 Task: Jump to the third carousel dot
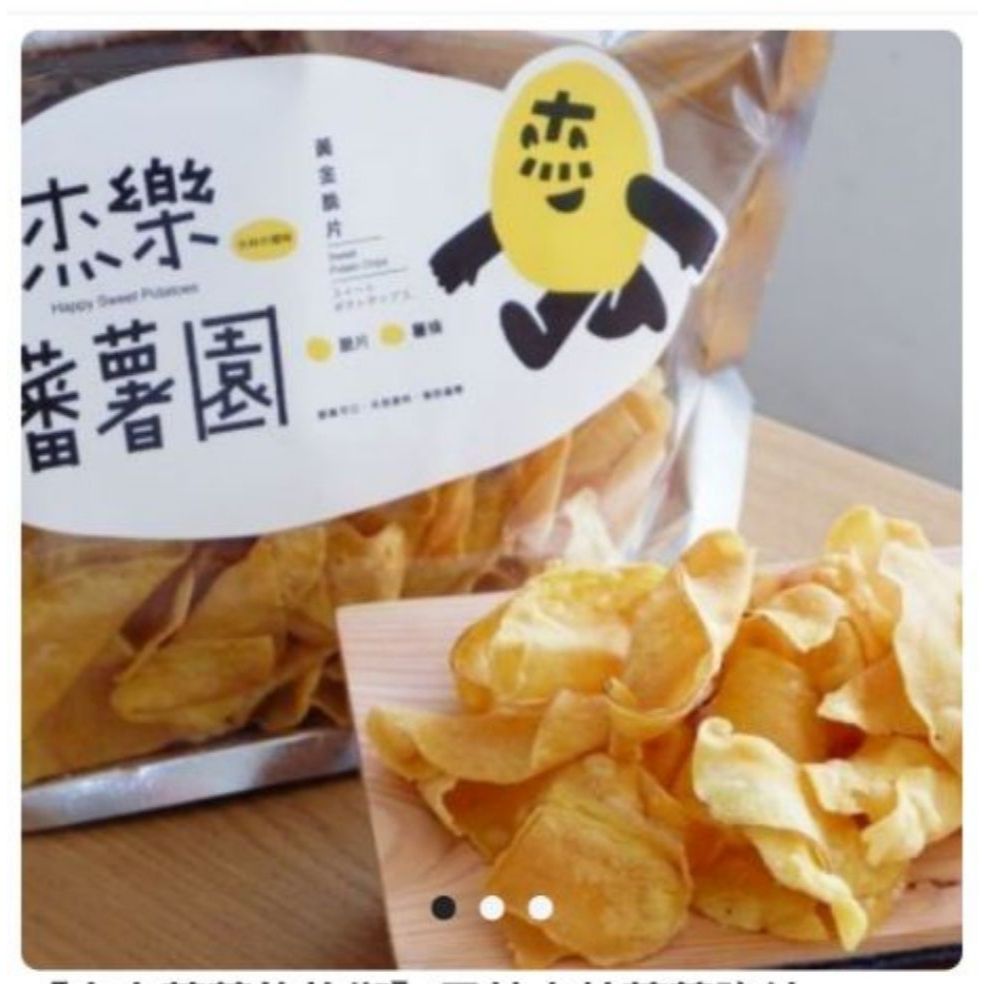tap(540, 907)
